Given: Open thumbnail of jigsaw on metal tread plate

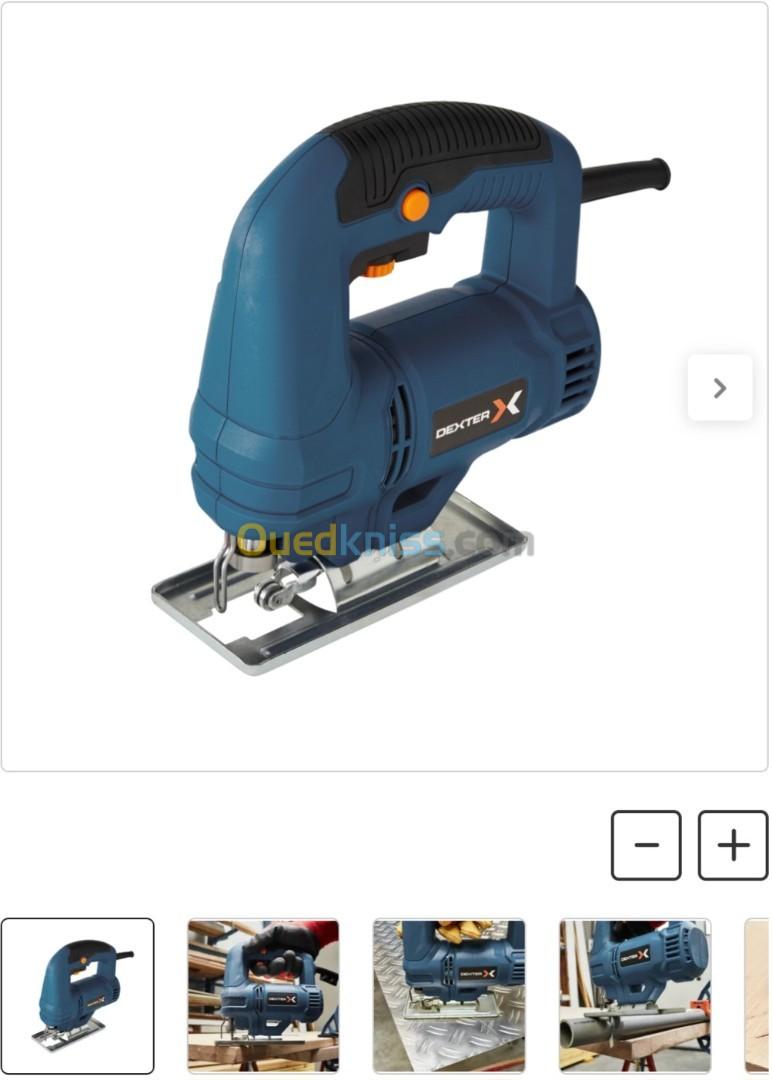Looking at the screenshot, I should click(448, 995).
